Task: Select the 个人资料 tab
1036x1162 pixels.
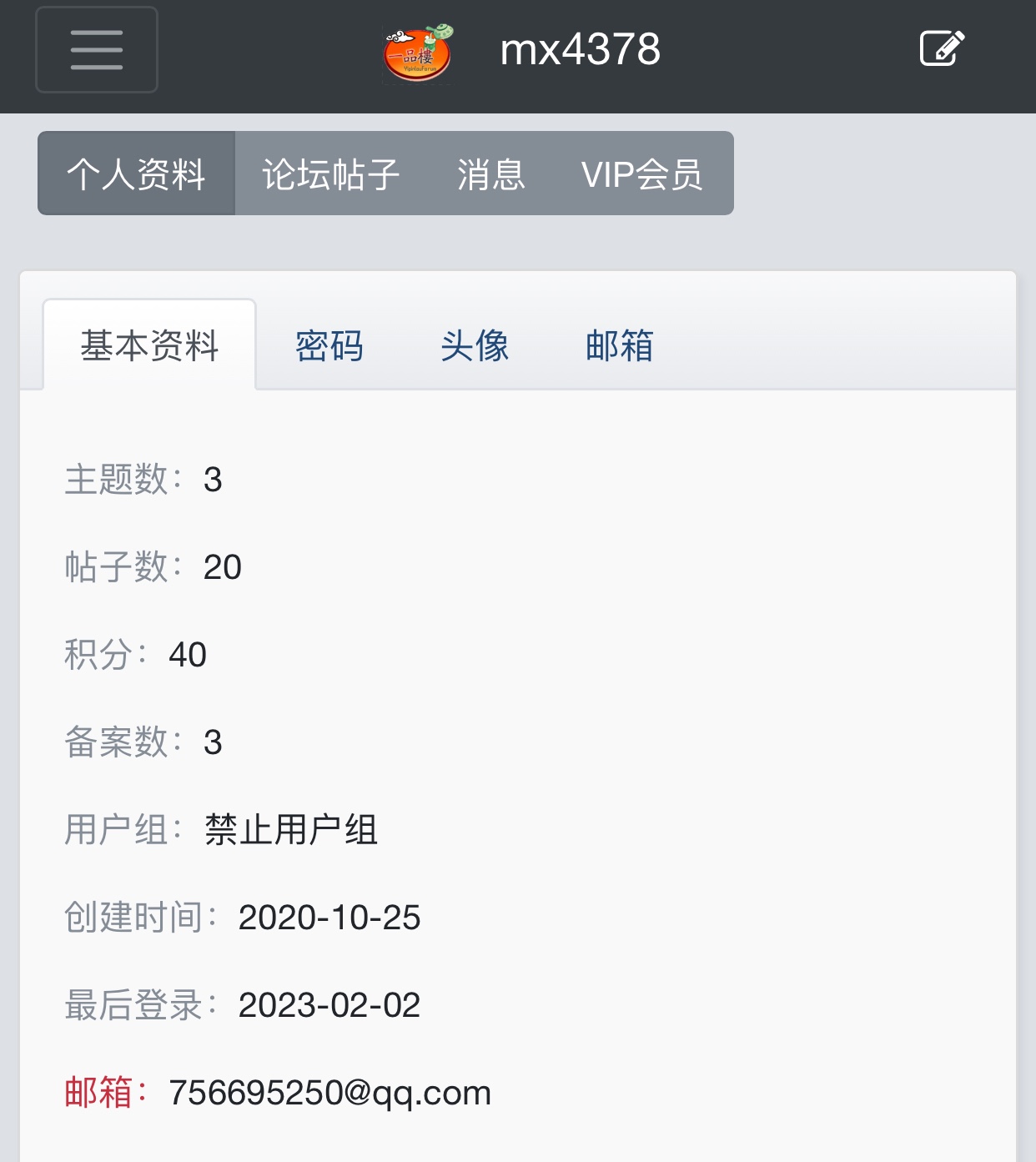Action: (136, 174)
